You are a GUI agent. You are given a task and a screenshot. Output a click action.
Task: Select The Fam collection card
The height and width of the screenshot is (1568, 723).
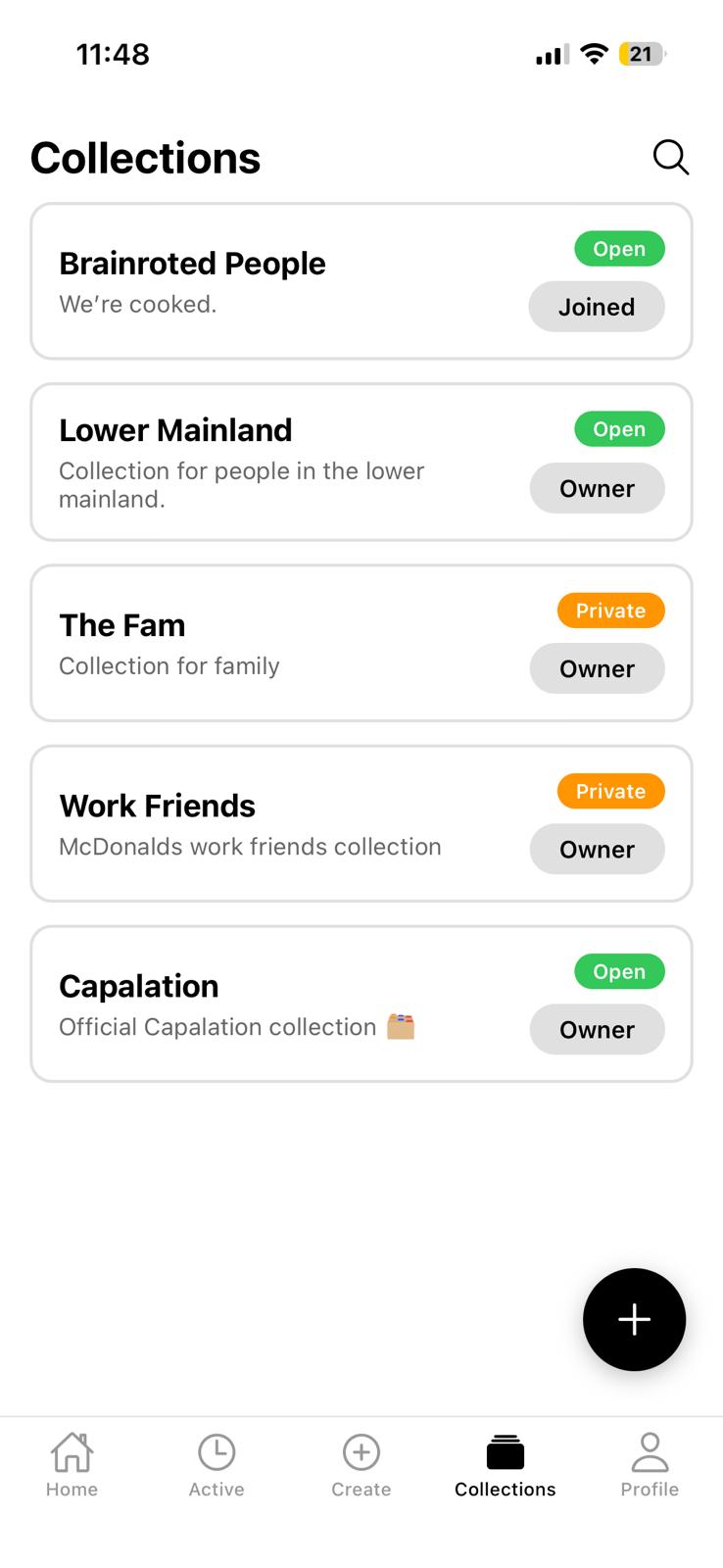pyautogui.click(x=245, y=642)
